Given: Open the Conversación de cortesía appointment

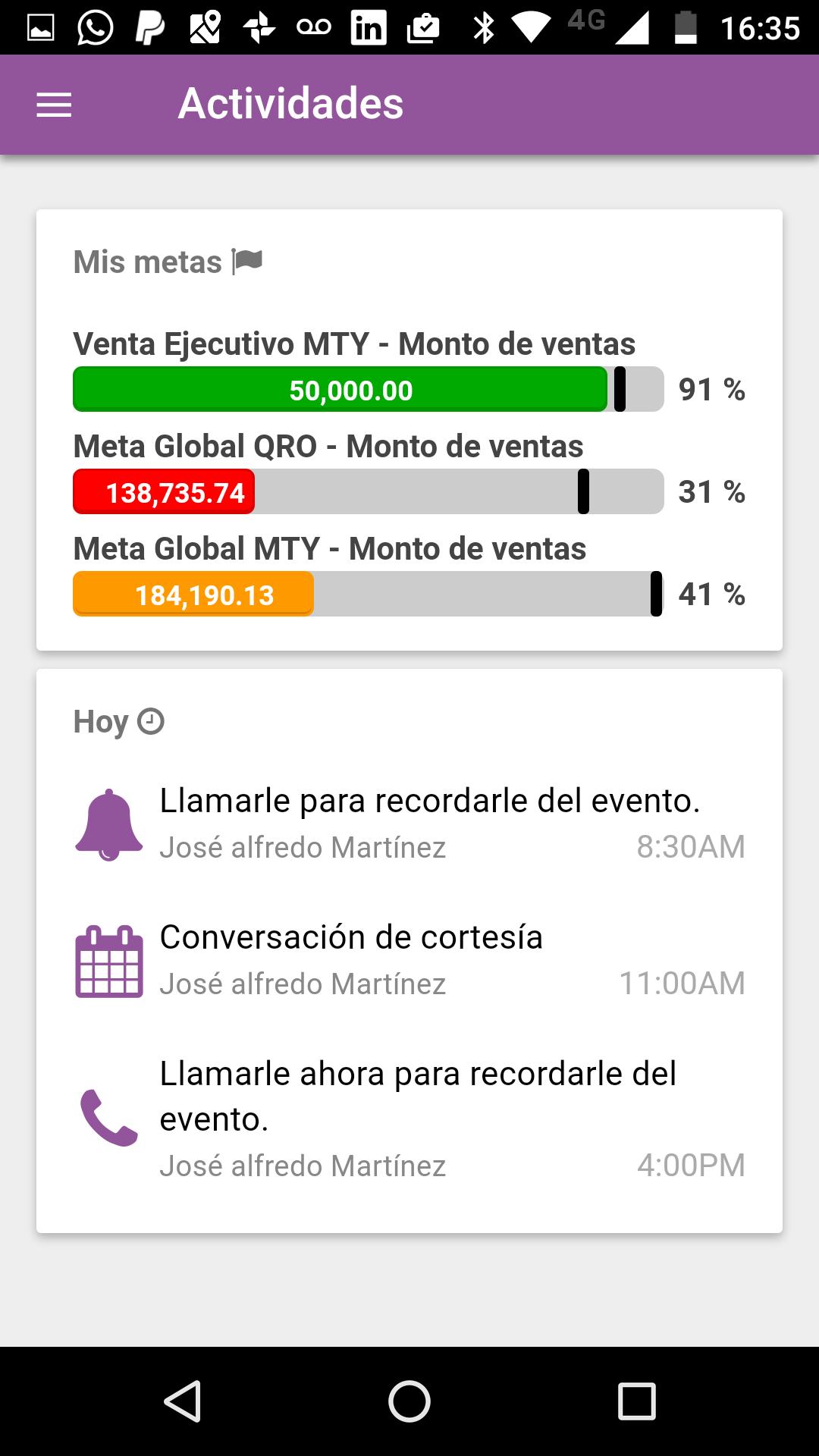Looking at the screenshot, I should [x=409, y=959].
